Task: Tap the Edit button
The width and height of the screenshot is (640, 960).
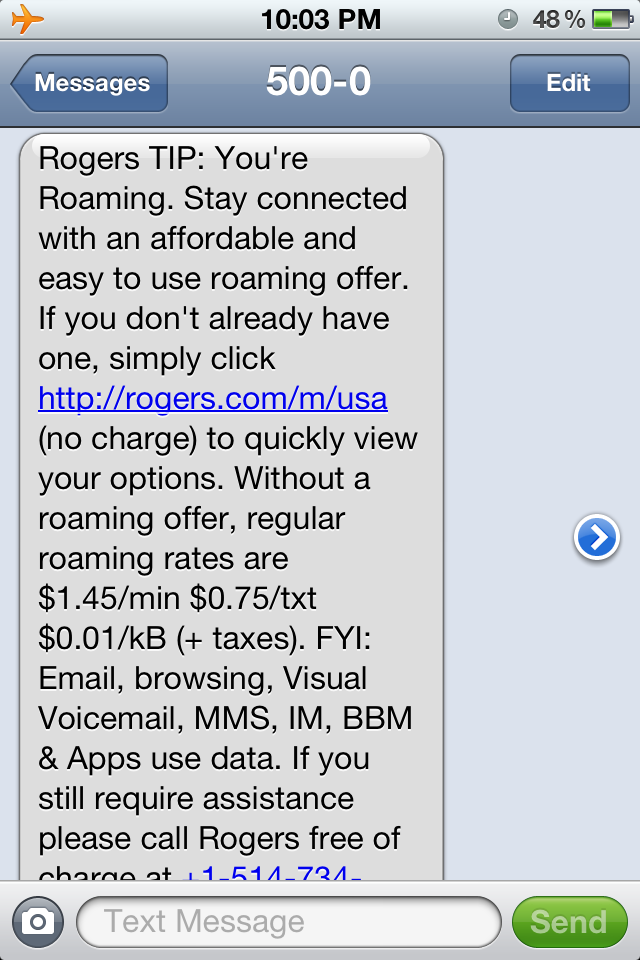Action: coord(568,83)
